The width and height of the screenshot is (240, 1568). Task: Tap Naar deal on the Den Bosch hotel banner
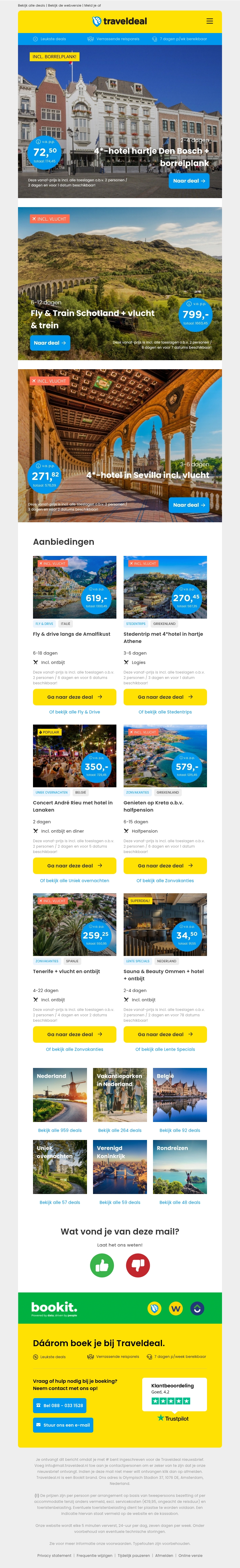click(189, 181)
